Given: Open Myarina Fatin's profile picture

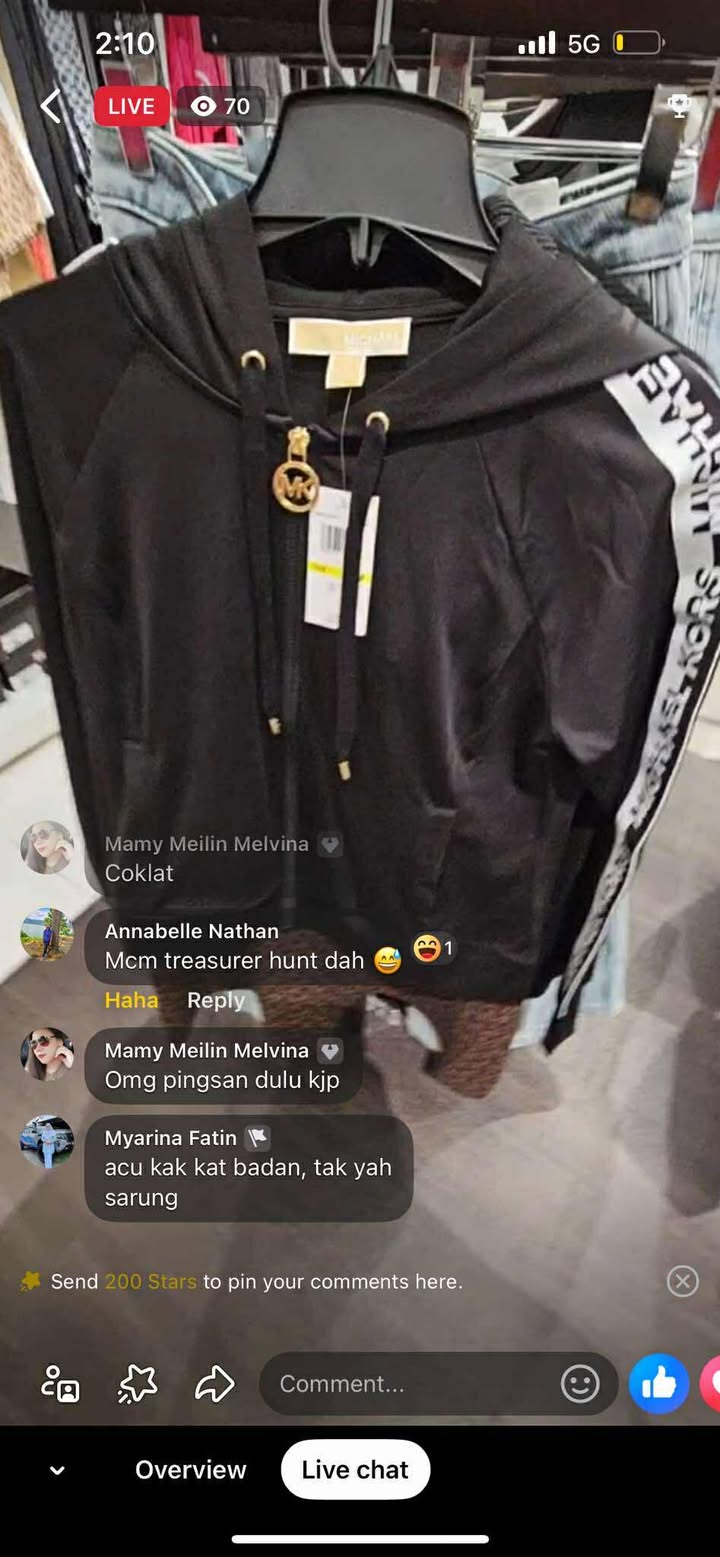Looking at the screenshot, I should click(x=47, y=1142).
